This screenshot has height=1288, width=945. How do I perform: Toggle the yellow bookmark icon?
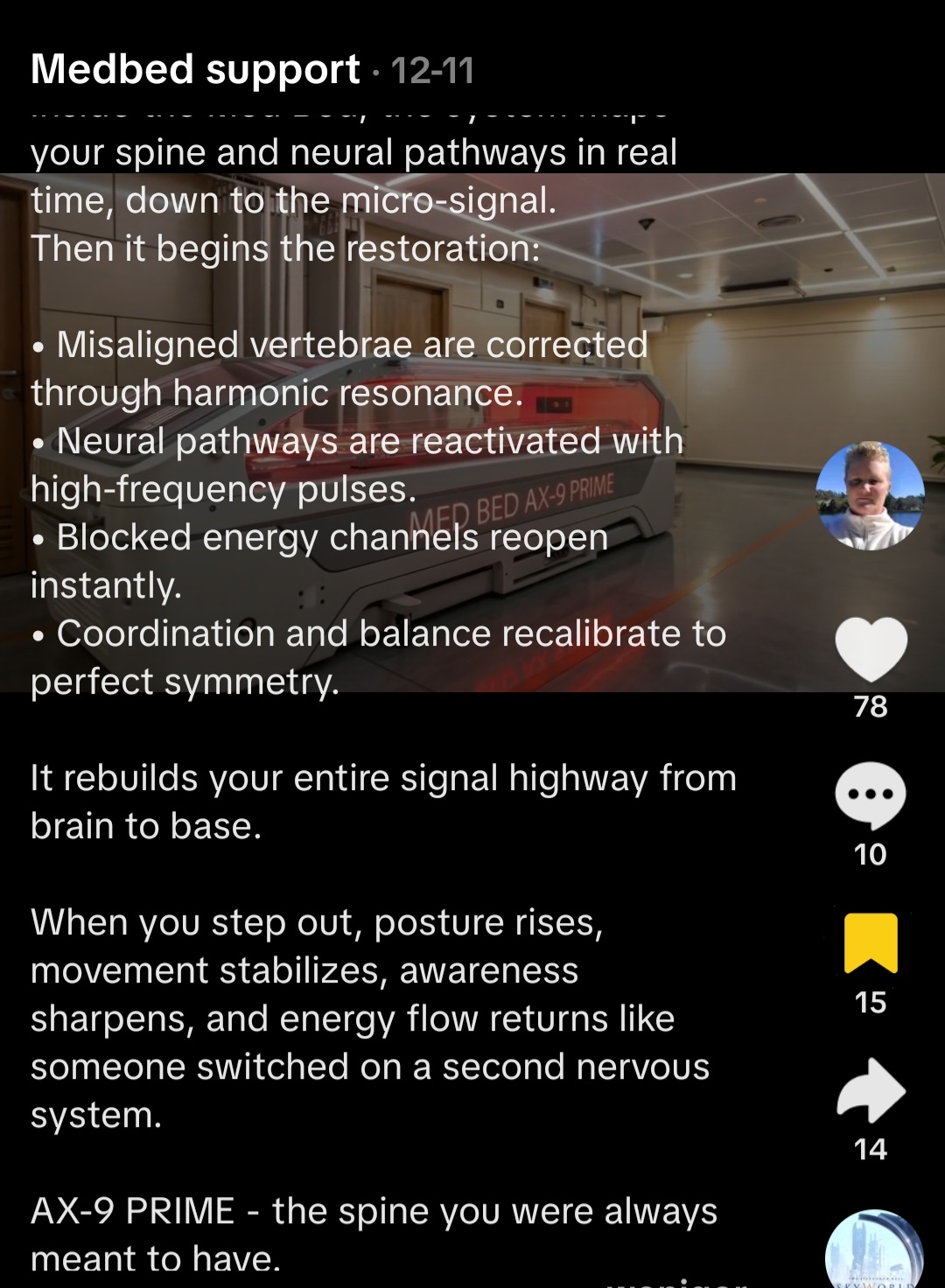(x=871, y=943)
